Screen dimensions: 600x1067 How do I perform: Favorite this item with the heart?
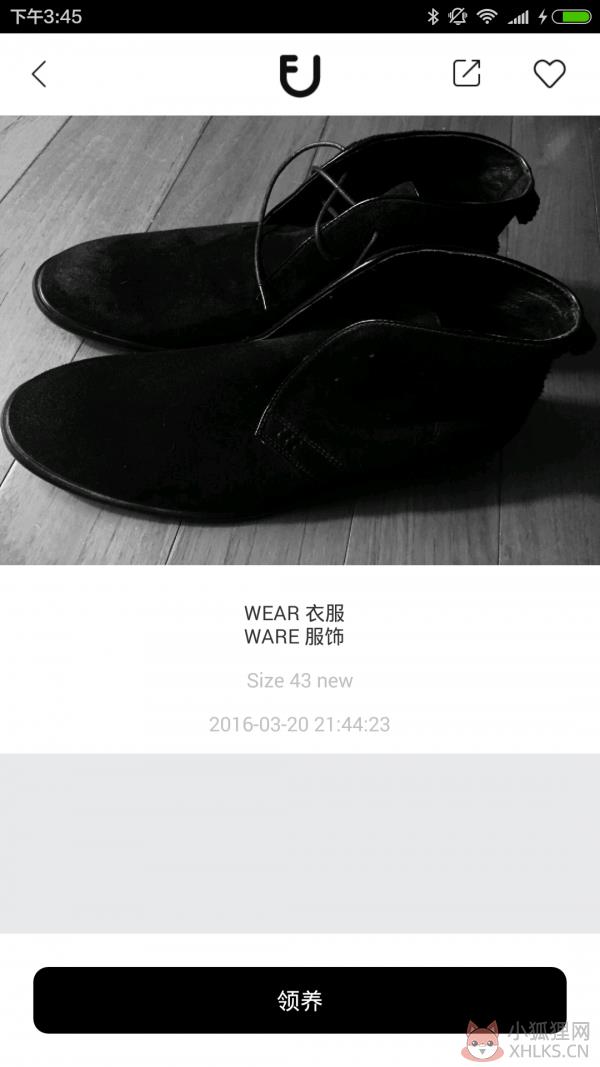click(x=549, y=73)
